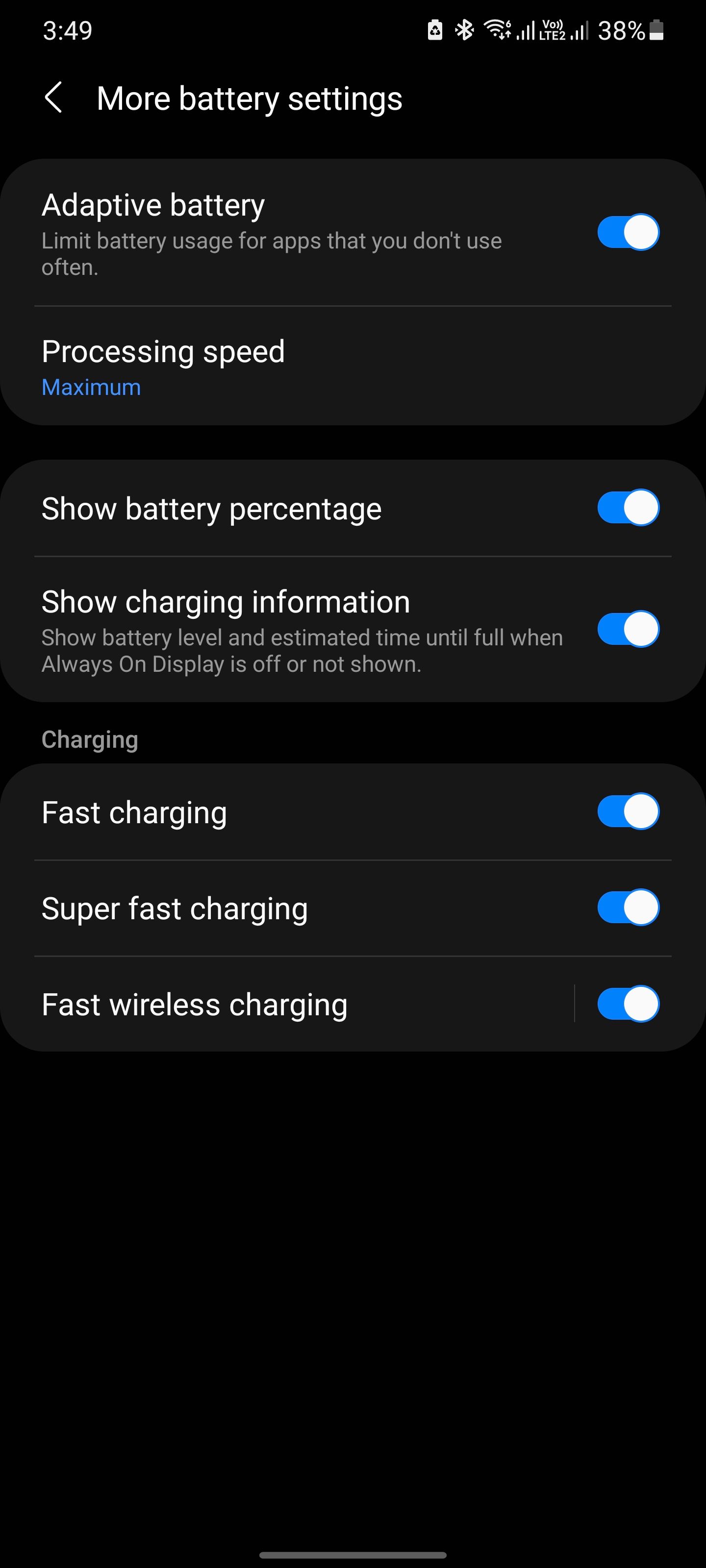706x1568 pixels.
Task: Tap the battery saver status icon
Action: click(435, 30)
